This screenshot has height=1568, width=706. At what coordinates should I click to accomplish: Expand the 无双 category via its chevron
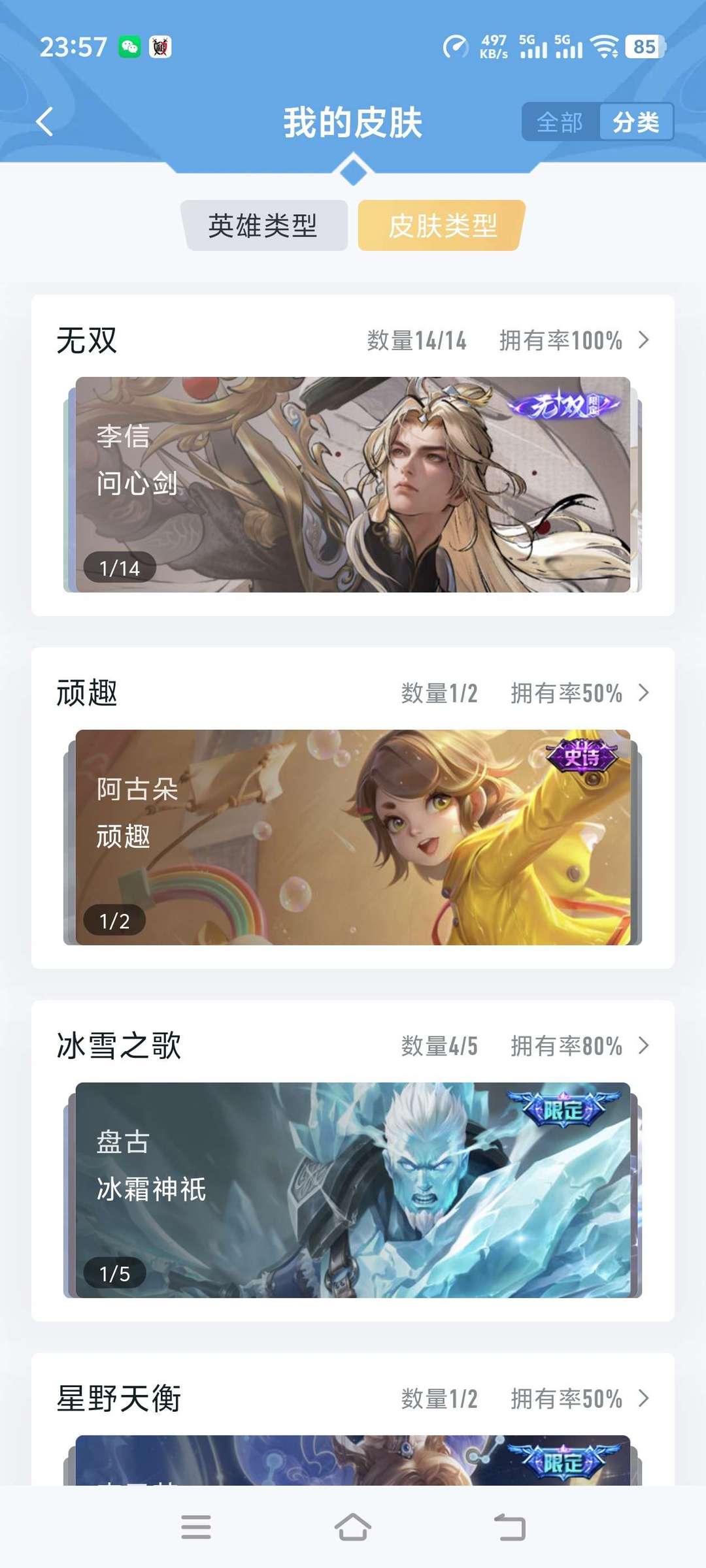click(x=643, y=339)
